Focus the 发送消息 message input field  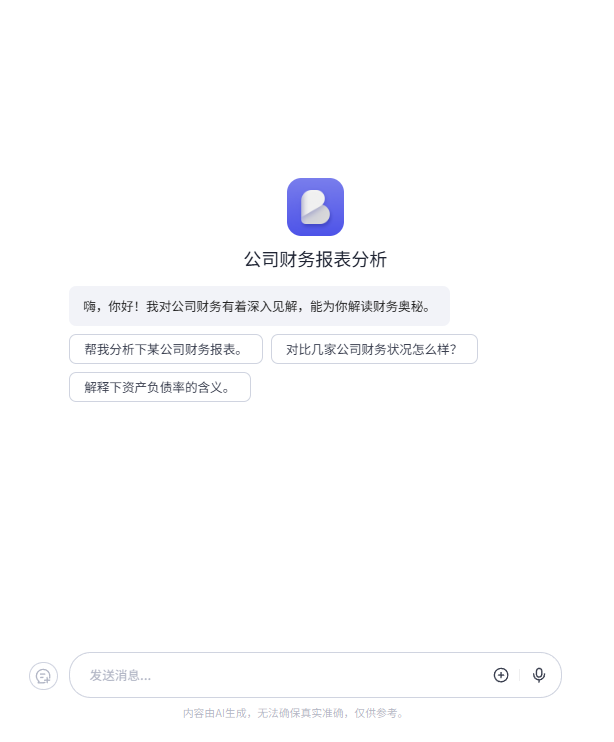pos(280,675)
